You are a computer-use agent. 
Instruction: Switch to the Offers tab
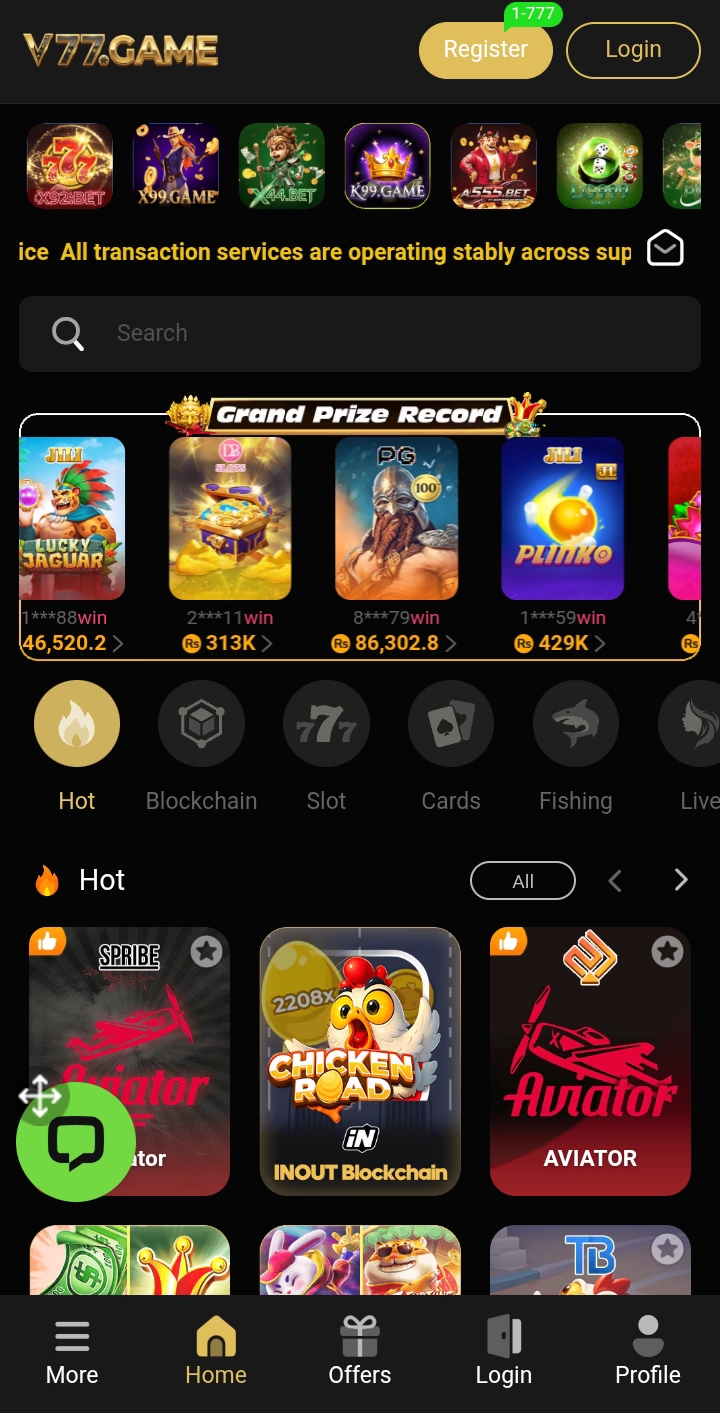click(x=360, y=1352)
